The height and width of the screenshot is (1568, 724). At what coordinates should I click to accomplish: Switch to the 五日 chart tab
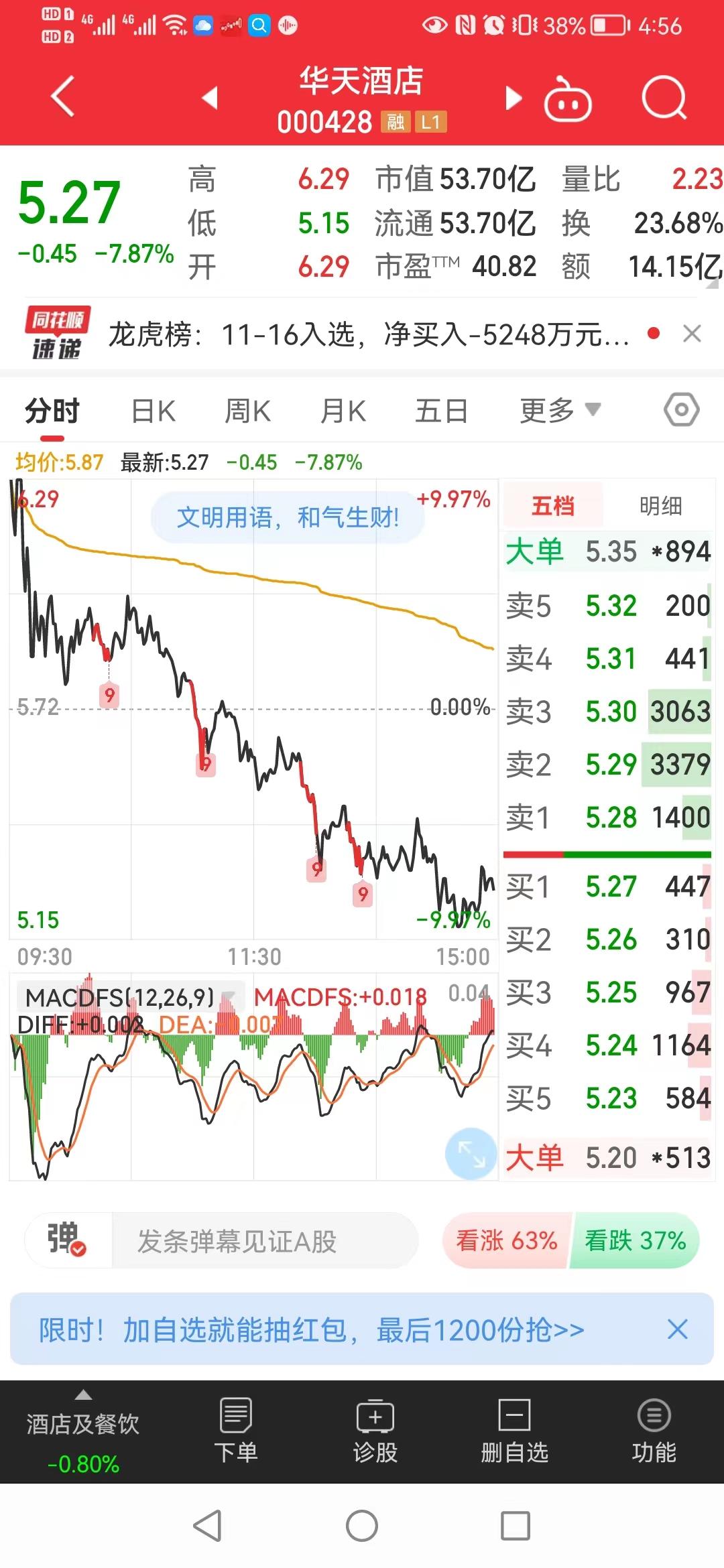(x=440, y=411)
